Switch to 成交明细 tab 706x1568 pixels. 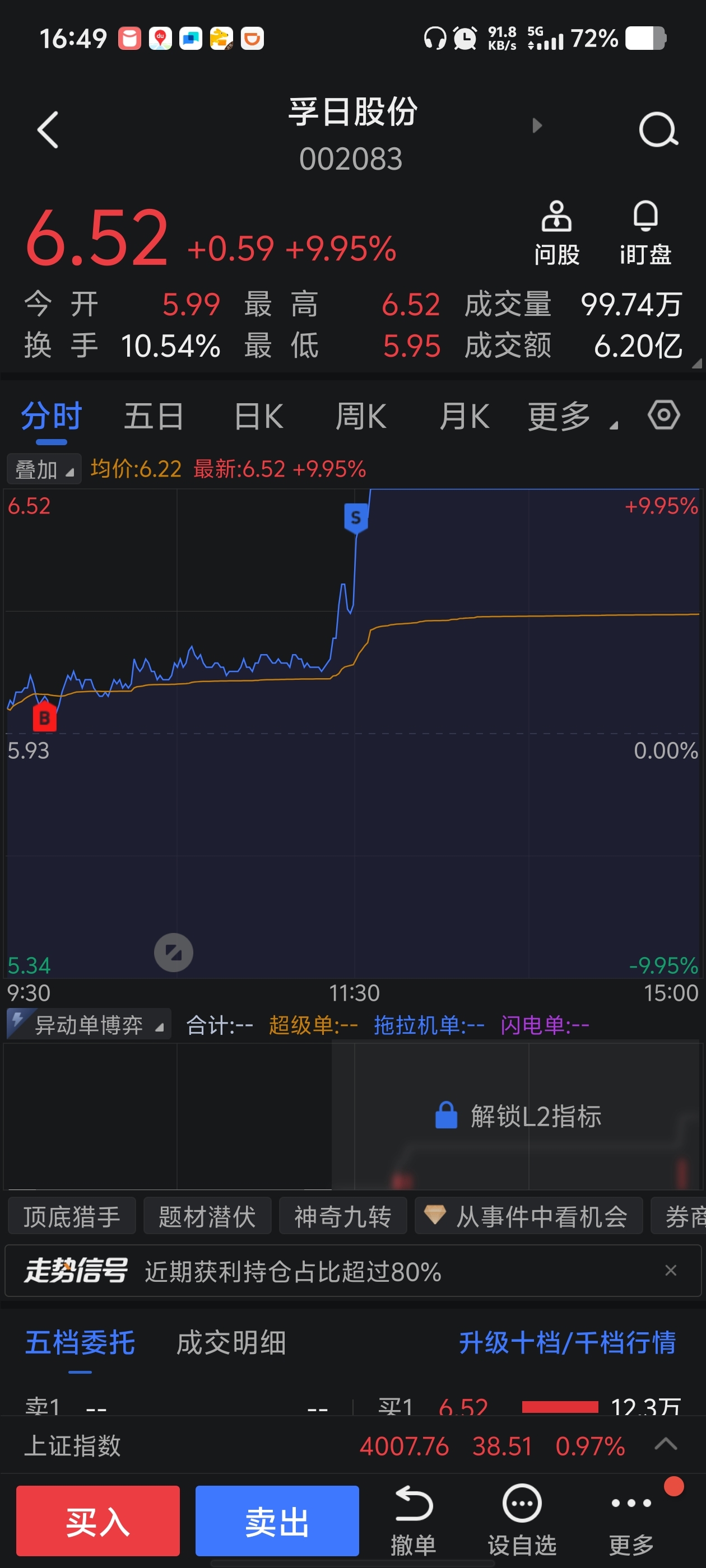pyautogui.click(x=231, y=1343)
